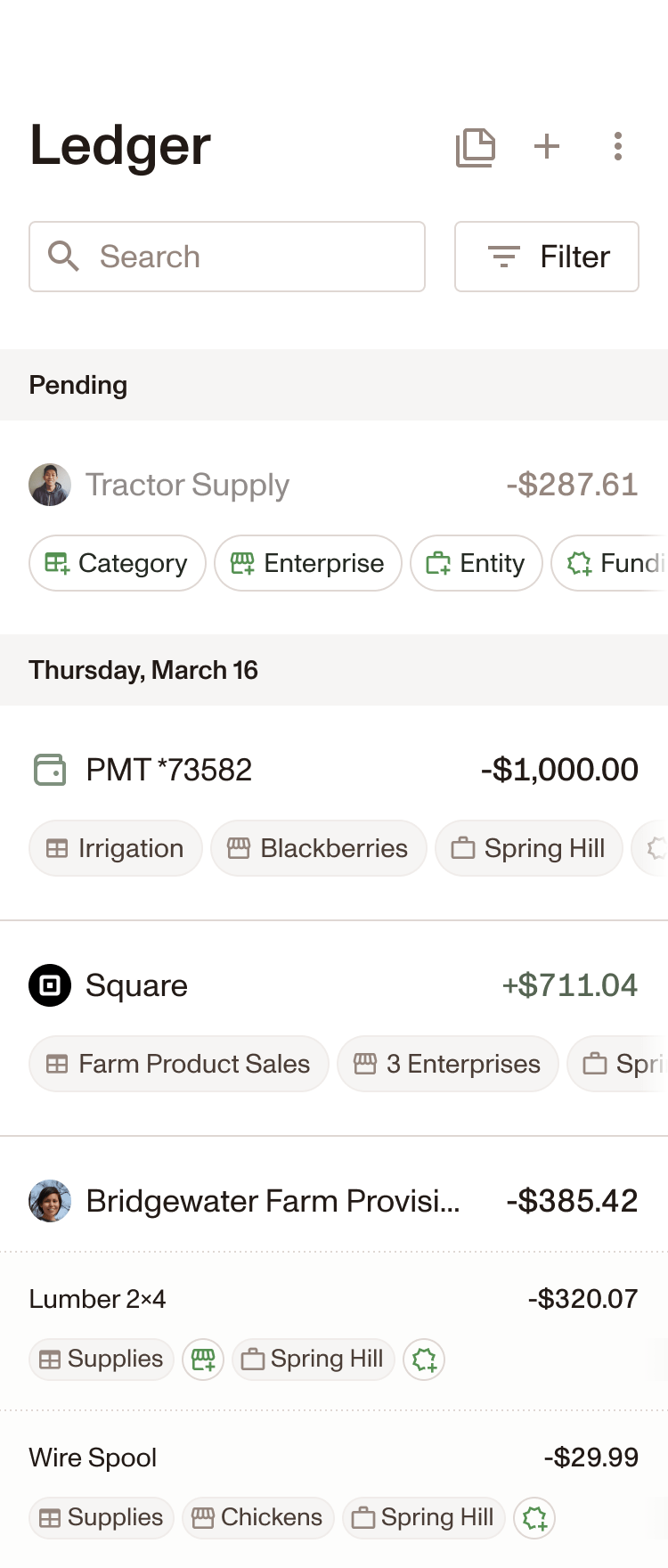
Task: Open the three-dot overflow menu
Action: point(618,146)
